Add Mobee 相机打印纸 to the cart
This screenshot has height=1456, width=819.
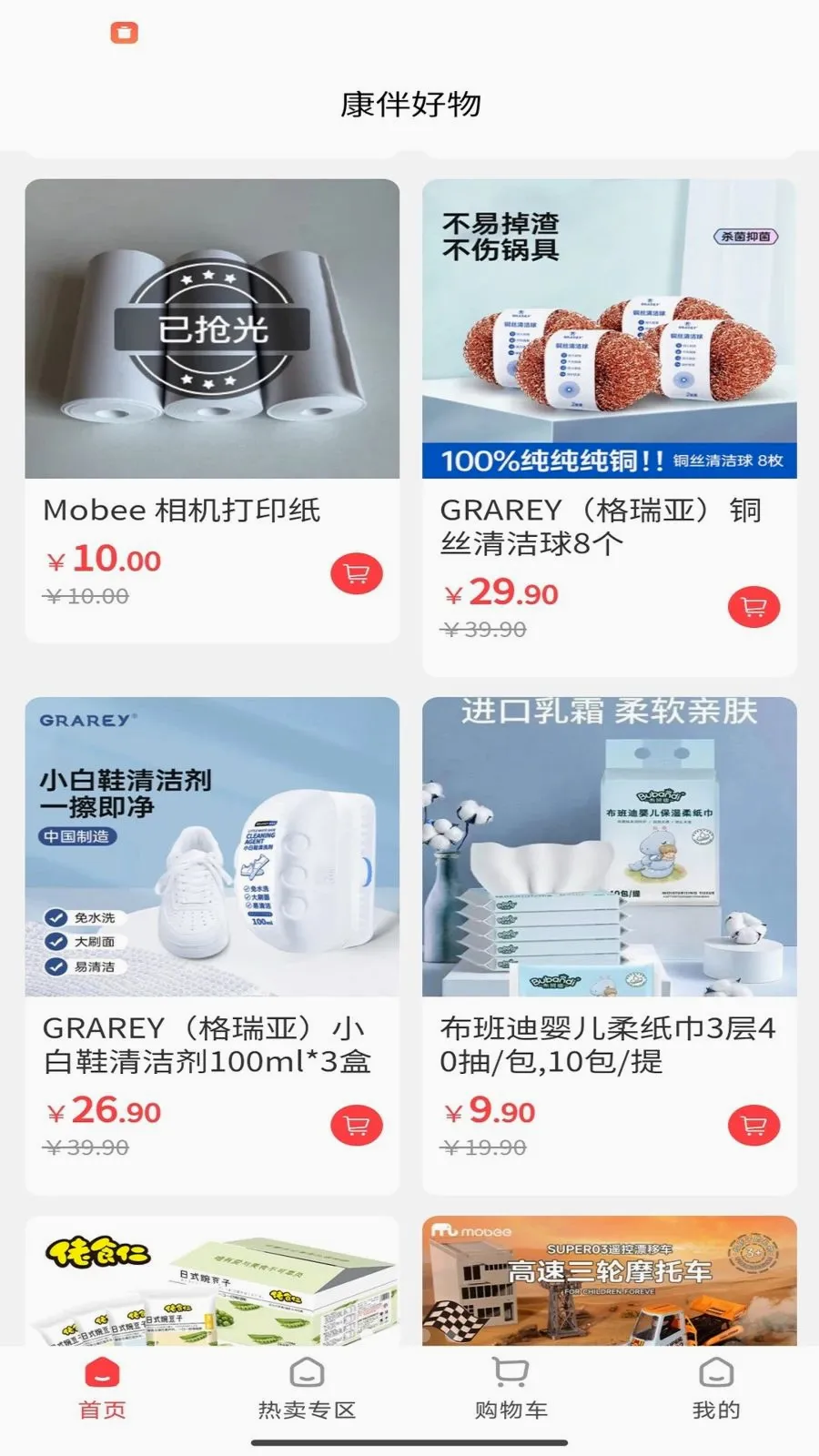(357, 574)
